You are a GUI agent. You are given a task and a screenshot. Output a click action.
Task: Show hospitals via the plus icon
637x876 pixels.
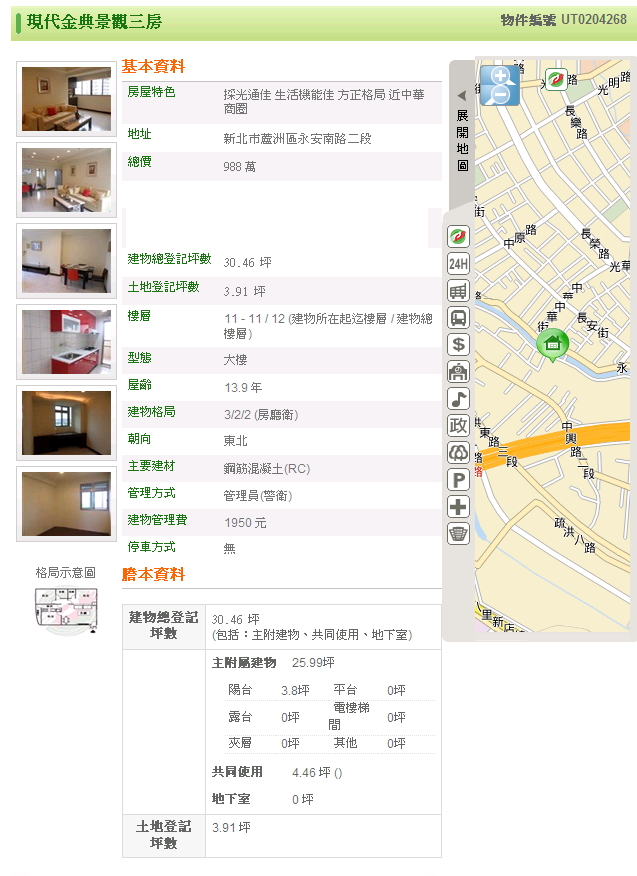(458, 507)
